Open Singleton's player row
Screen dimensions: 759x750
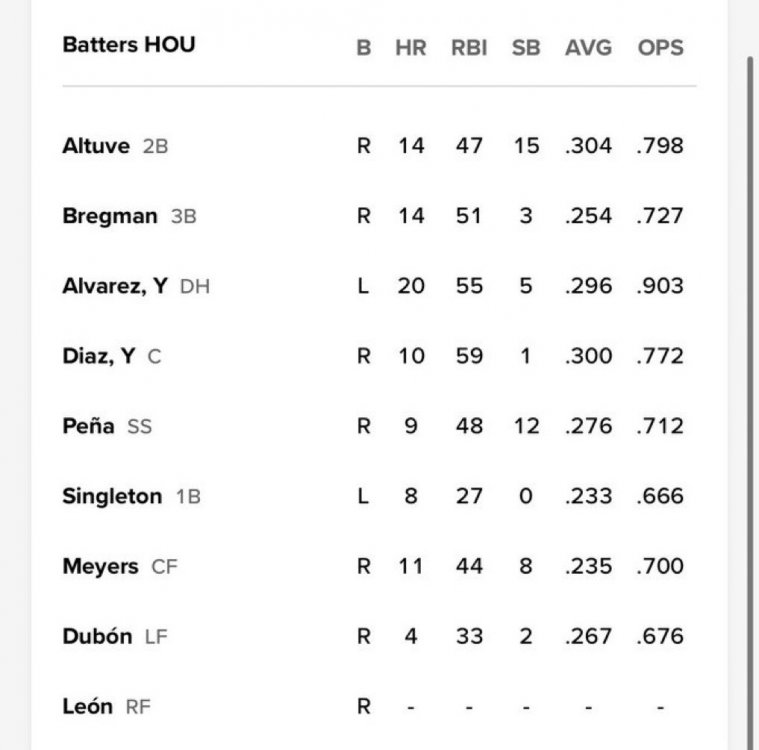111,496
